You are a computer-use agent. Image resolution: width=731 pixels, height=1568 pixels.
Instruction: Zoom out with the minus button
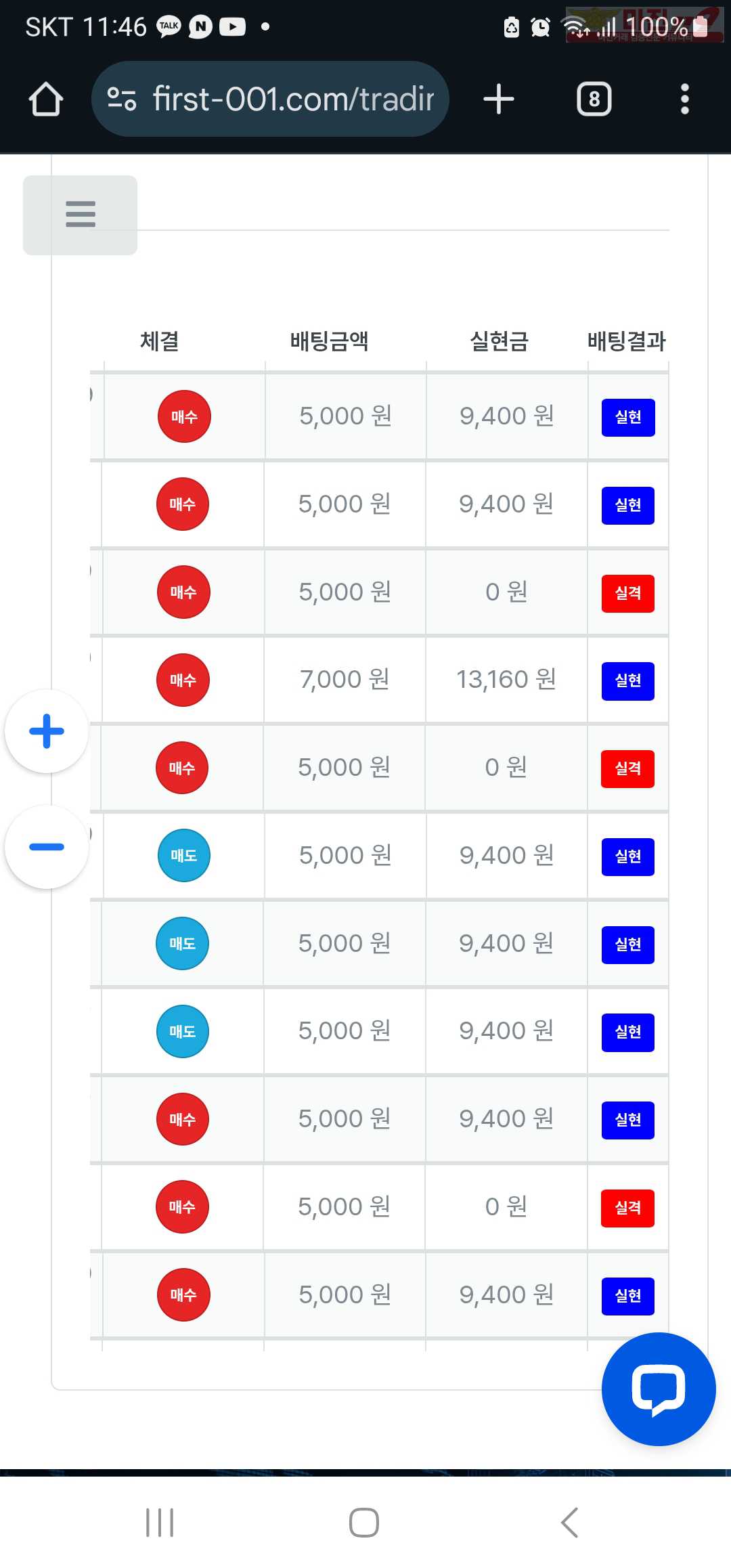click(47, 846)
